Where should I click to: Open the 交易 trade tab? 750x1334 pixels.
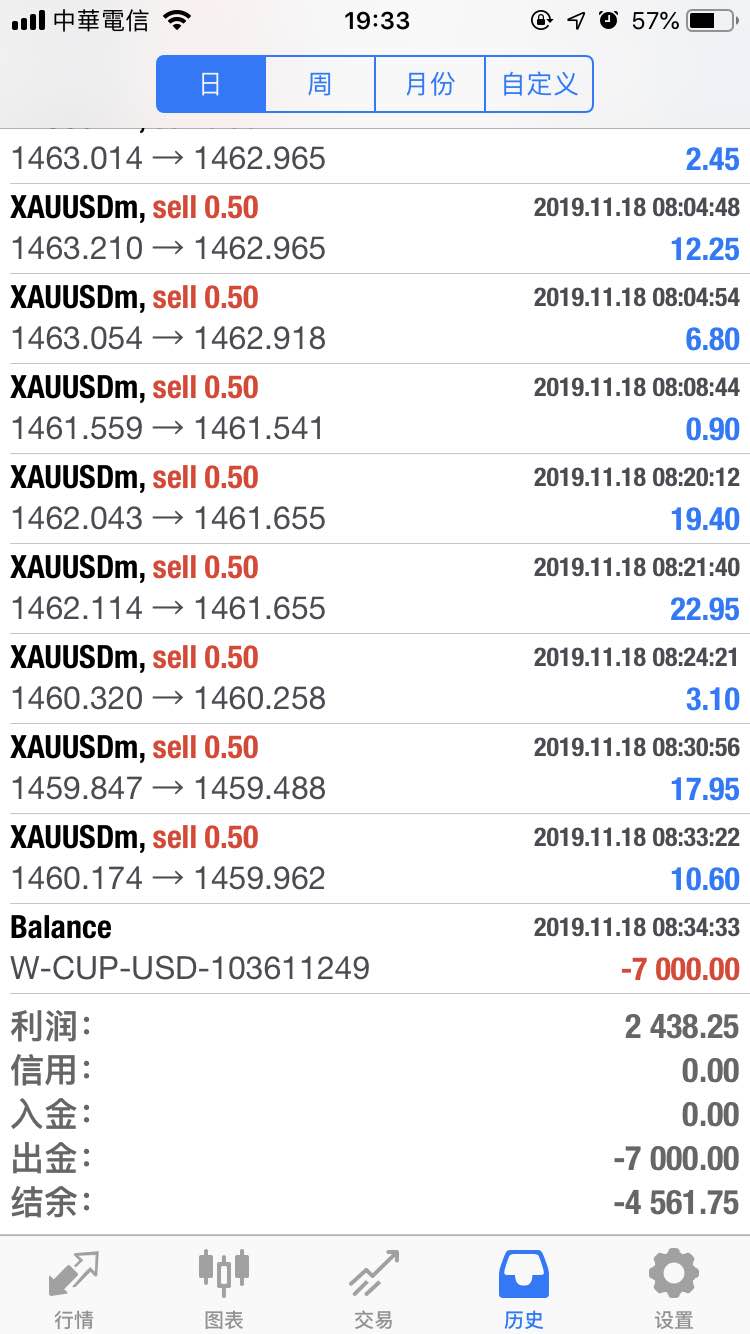374,1289
